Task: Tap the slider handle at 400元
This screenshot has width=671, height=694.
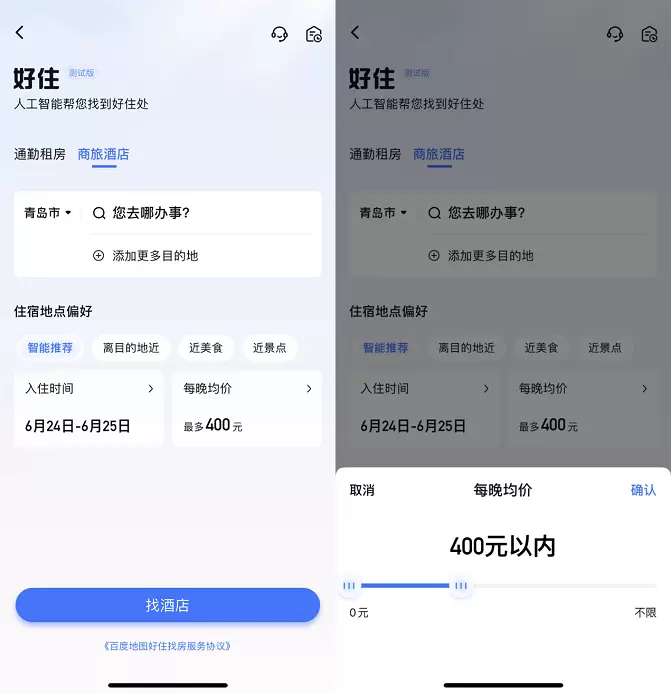Action: pyautogui.click(x=460, y=586)
